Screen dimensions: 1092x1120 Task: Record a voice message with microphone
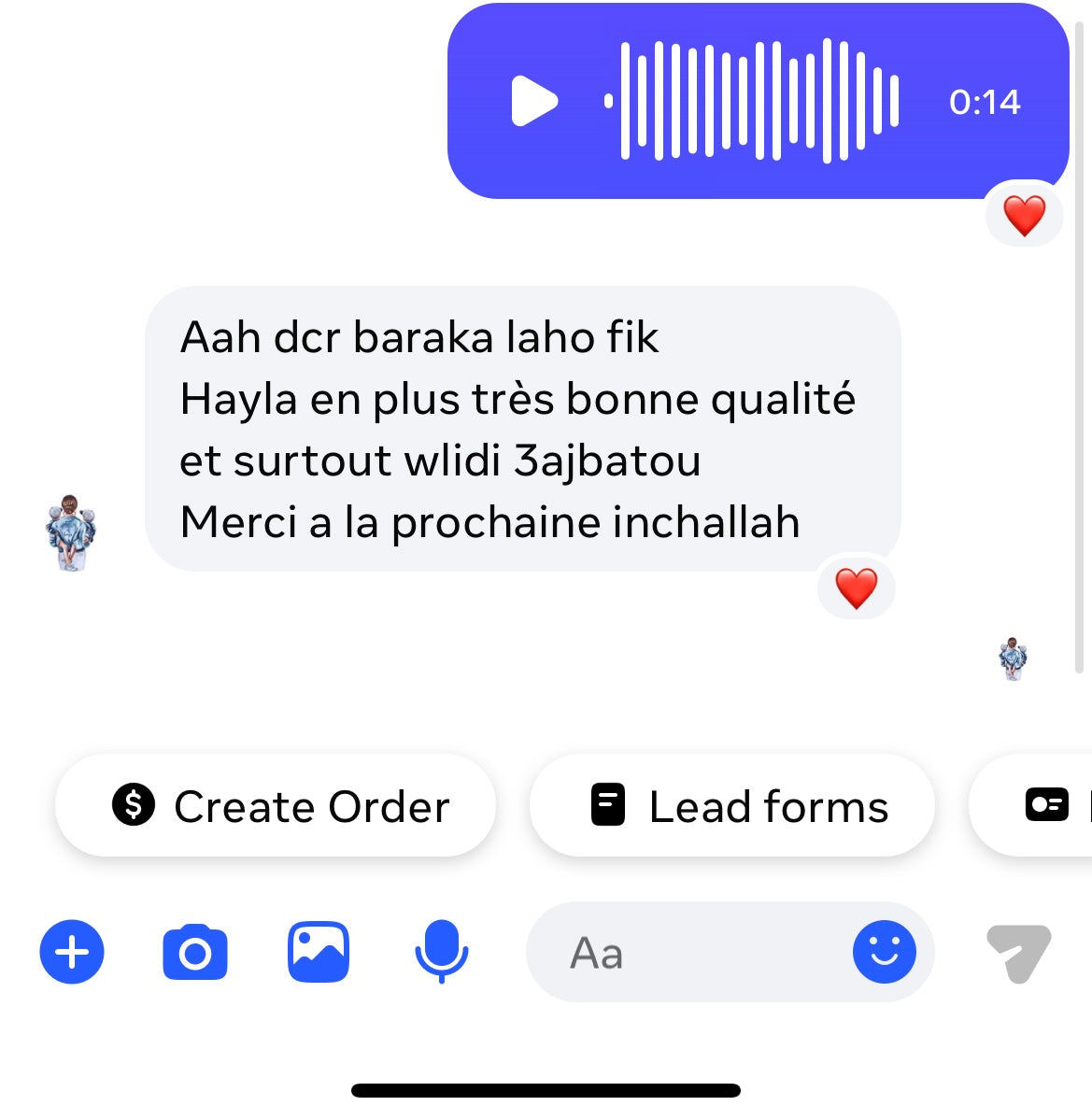pos(441,951)
